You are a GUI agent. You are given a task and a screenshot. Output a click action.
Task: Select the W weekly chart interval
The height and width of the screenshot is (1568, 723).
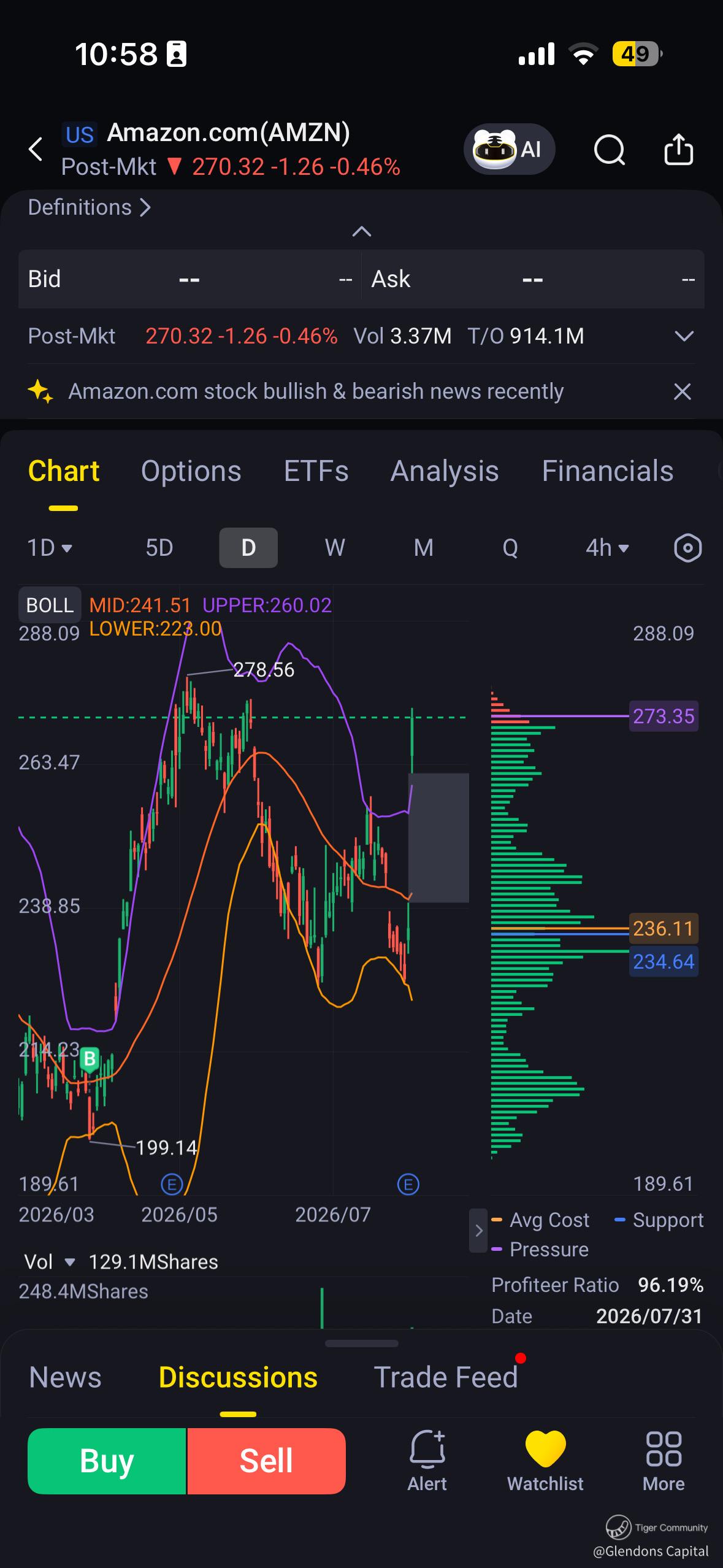(x=335, y=547)
